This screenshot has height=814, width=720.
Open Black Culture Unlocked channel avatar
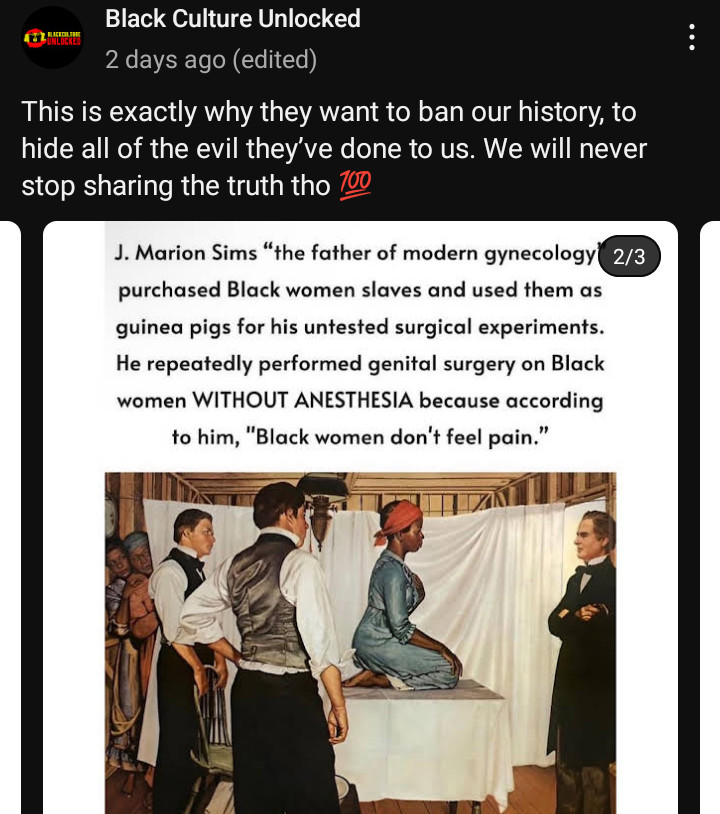52,38
